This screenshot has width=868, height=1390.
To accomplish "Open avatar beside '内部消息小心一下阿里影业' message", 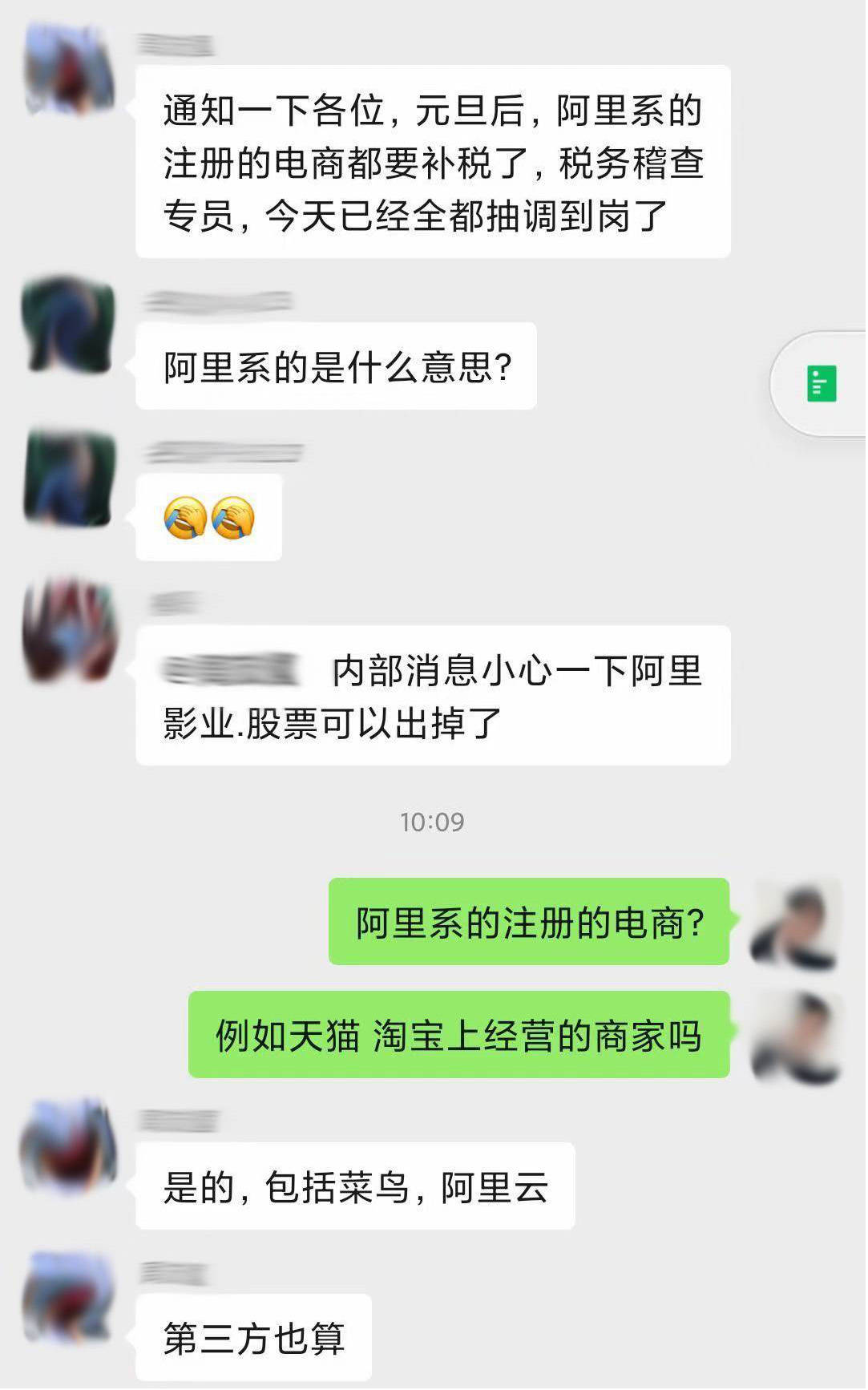I will coord(68,629).
